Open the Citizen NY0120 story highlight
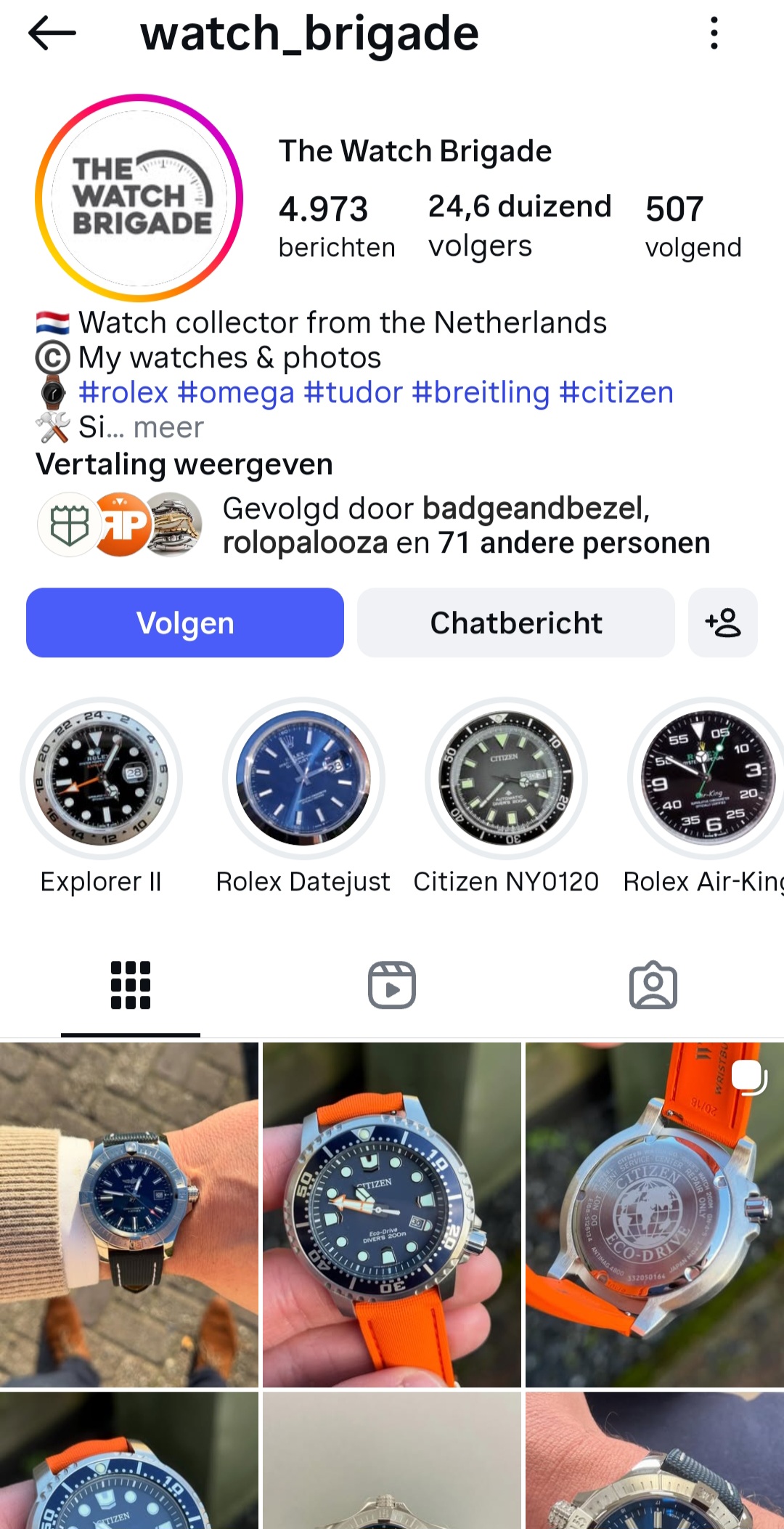This screenshot has width=784, height=1529. point(506,779)
